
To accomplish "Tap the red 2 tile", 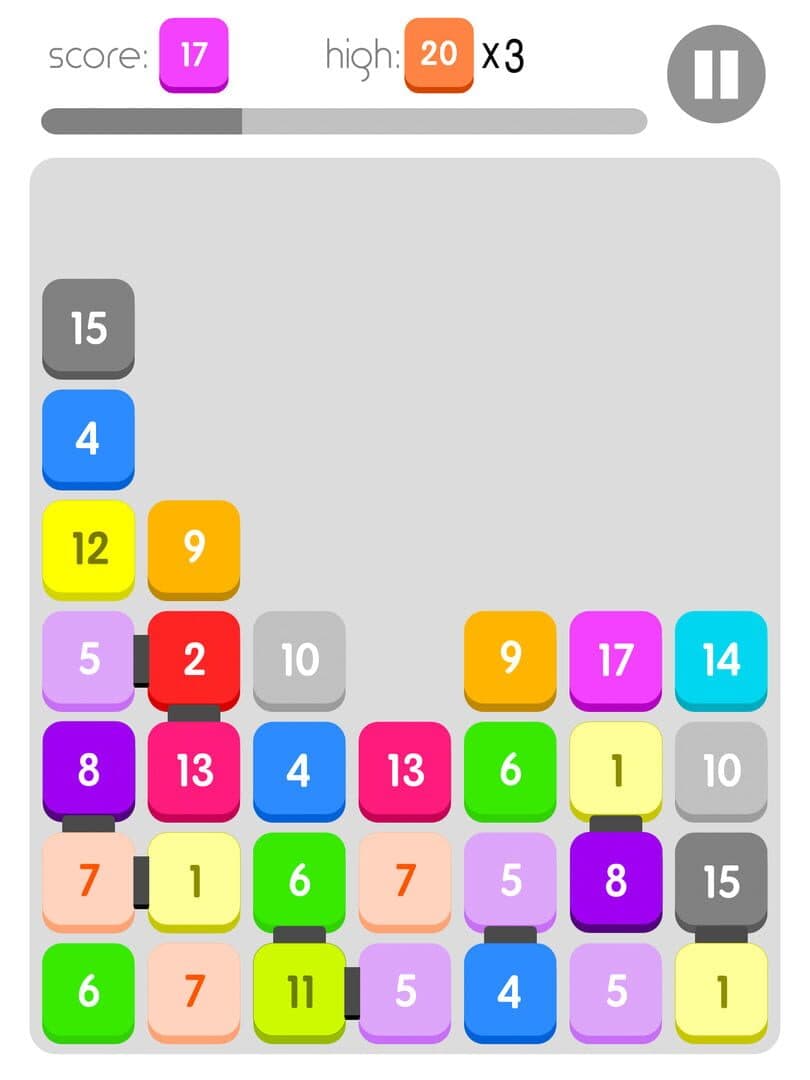I will pyautogui.click(x=194, y=658).
